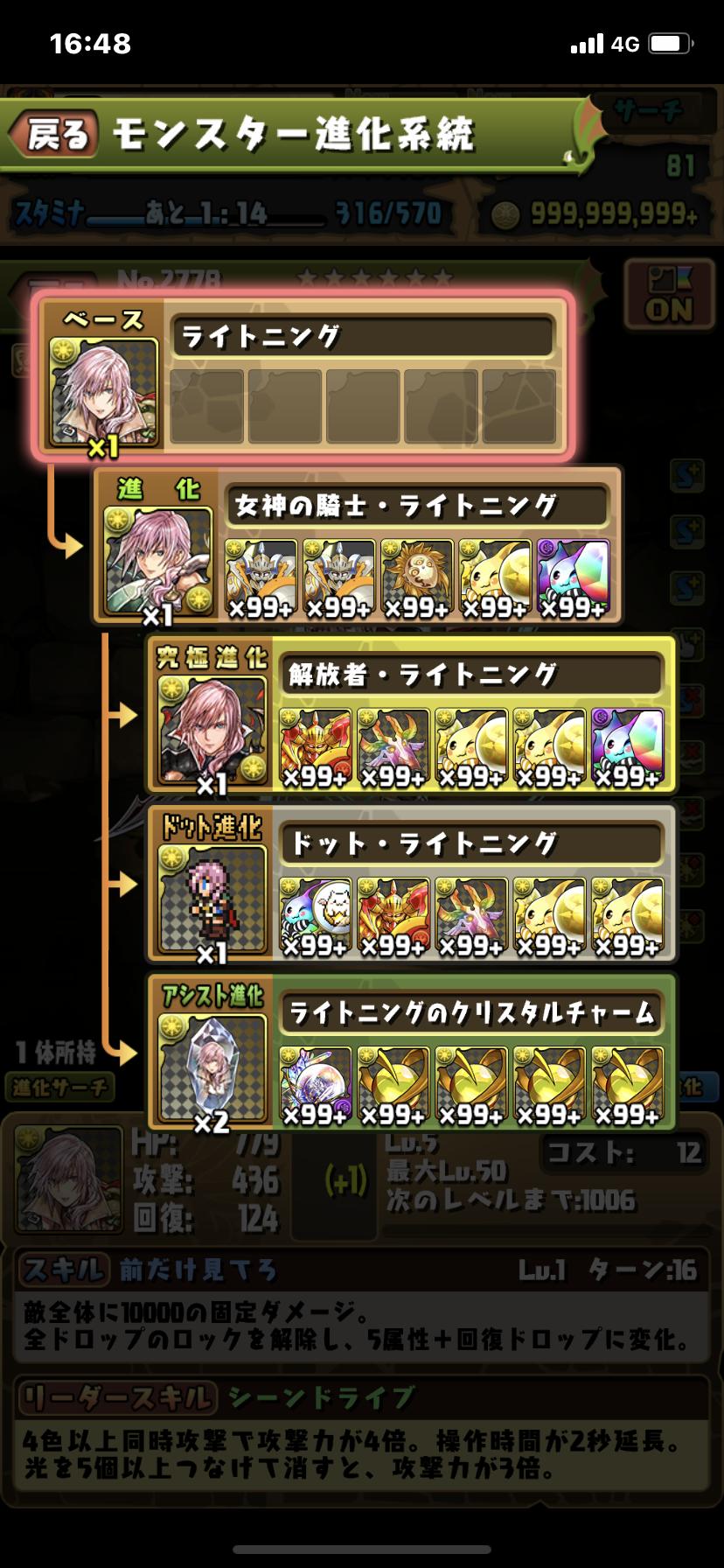Tap the 戻る back button
This screenshot has height=1568, width=724.
click(54, 136)
